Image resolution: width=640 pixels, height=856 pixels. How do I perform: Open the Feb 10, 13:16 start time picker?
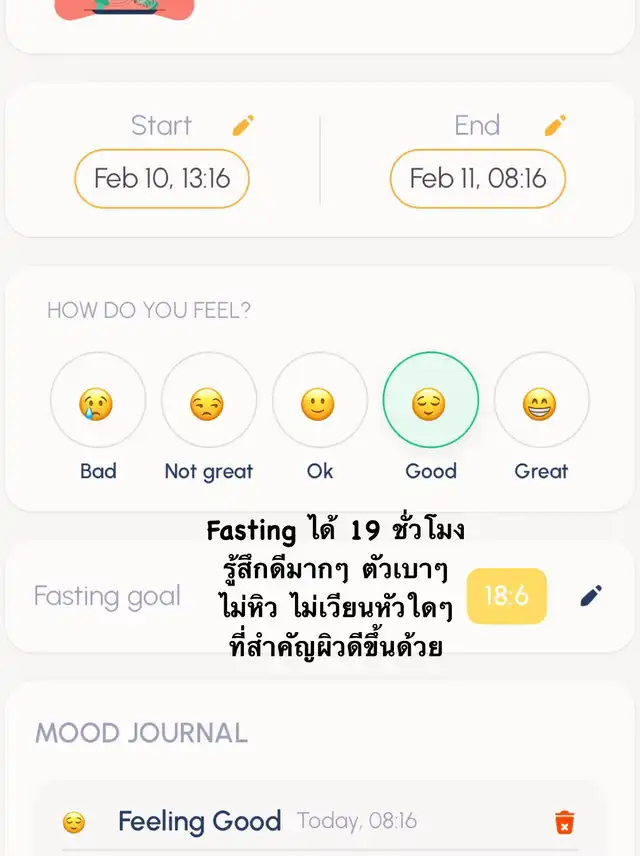tap(162, 179)
